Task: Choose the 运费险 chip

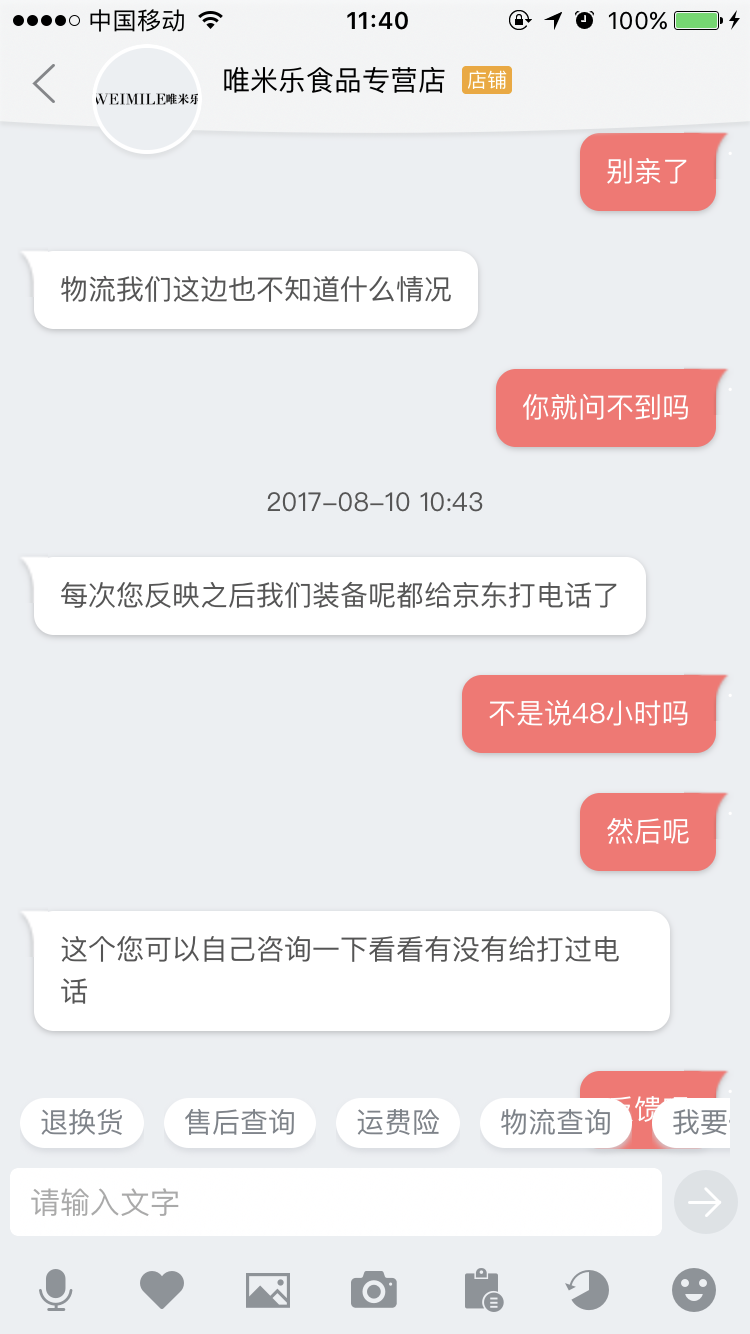Action: click(398, 1123)
